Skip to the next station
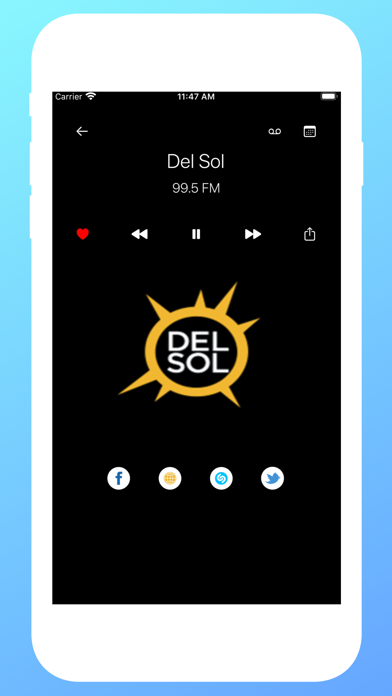The image size is (392, 696). coord(253,234)
